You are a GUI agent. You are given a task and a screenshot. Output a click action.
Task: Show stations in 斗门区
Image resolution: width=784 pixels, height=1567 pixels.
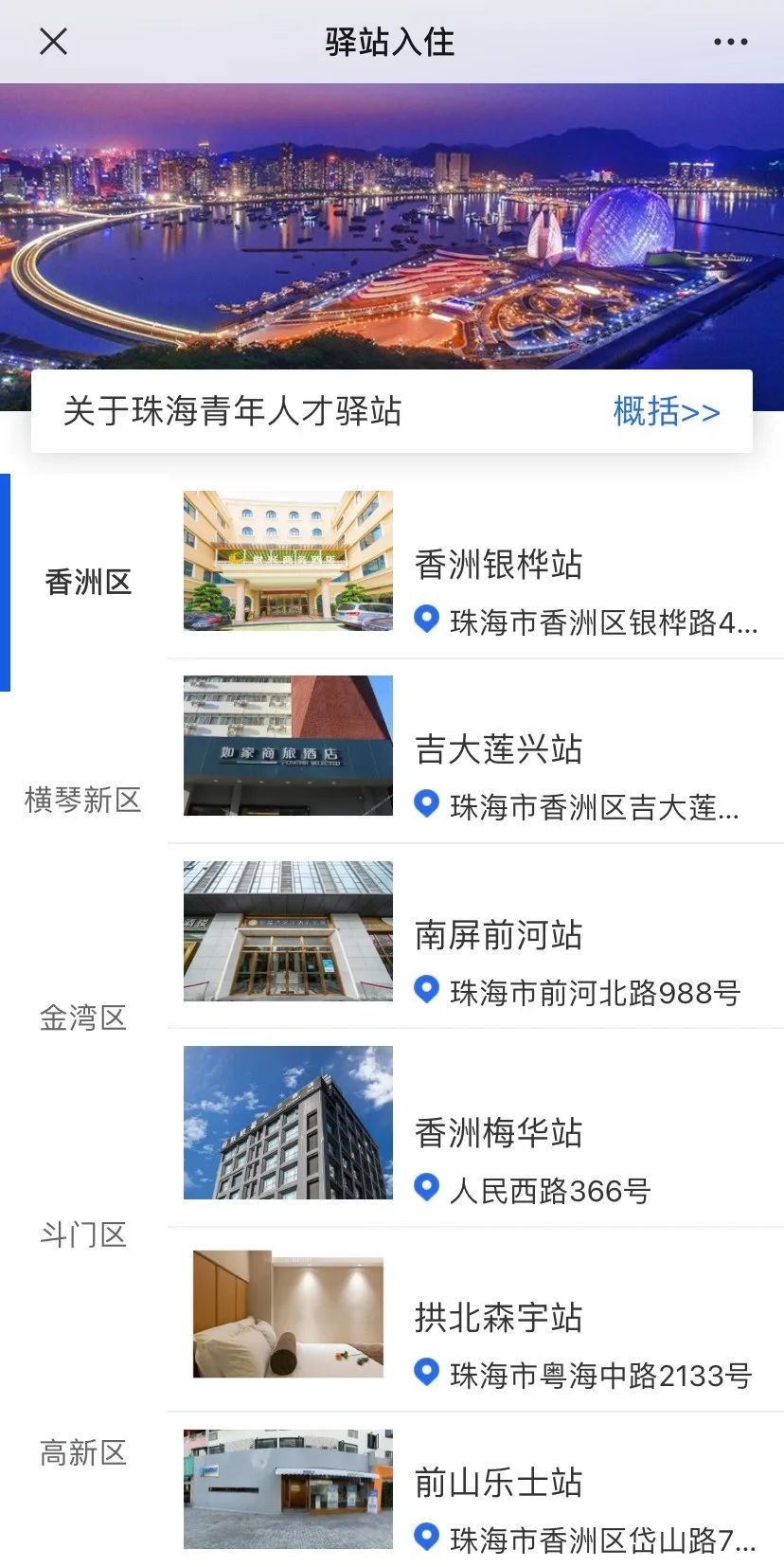pyautogui.click(x=83, y=1234)
